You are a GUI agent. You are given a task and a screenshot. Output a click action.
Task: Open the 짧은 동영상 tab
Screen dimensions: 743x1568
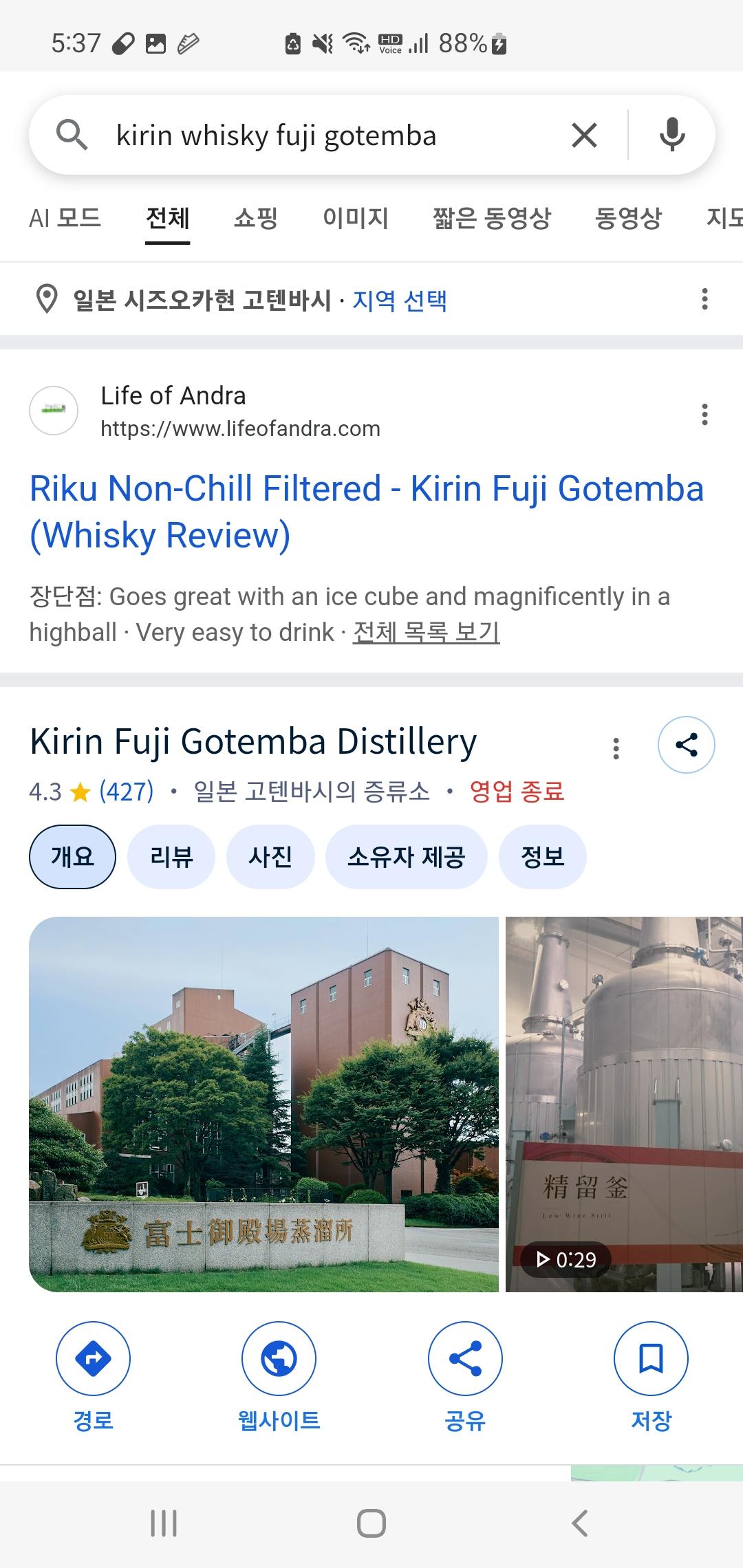click(491, 218)
